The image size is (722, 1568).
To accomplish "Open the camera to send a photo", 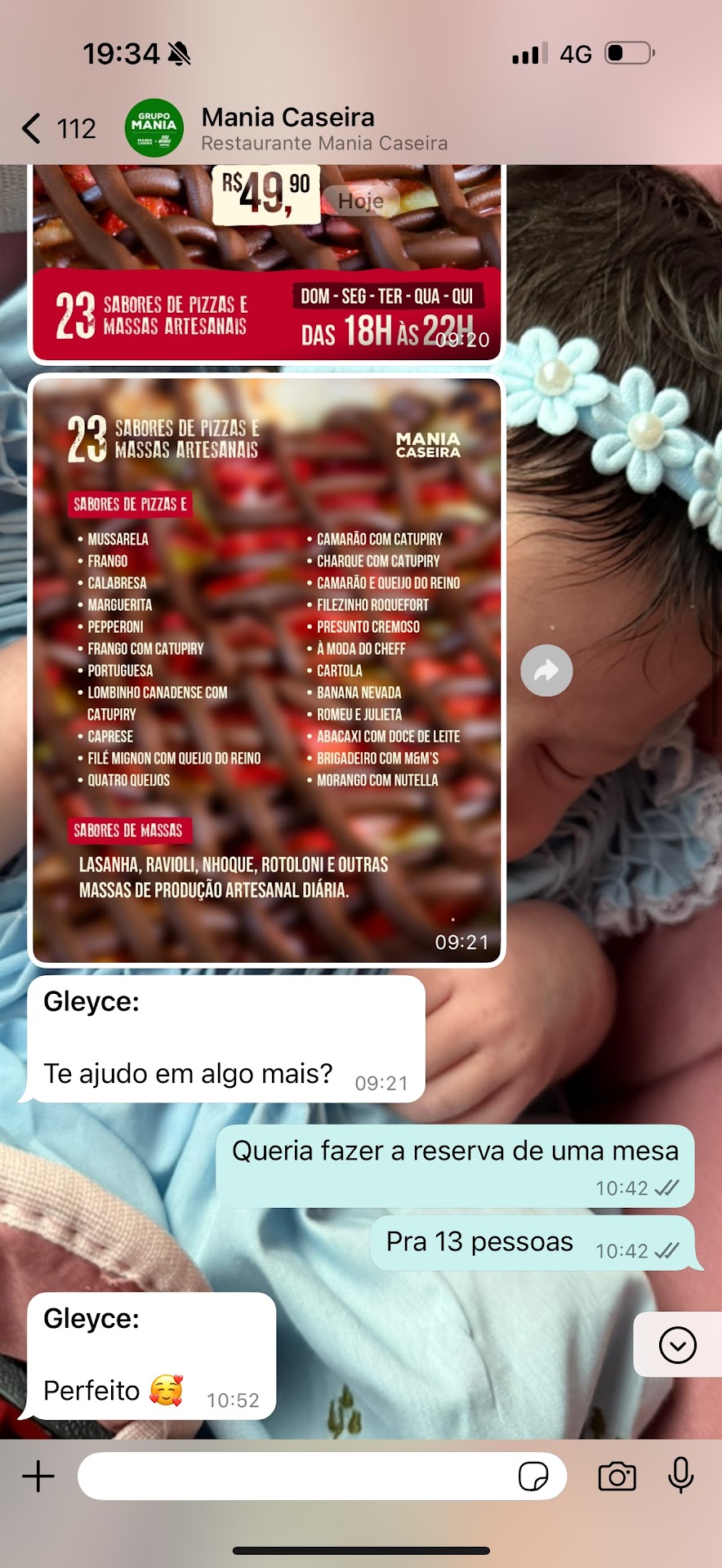I will coord(617,1477).
